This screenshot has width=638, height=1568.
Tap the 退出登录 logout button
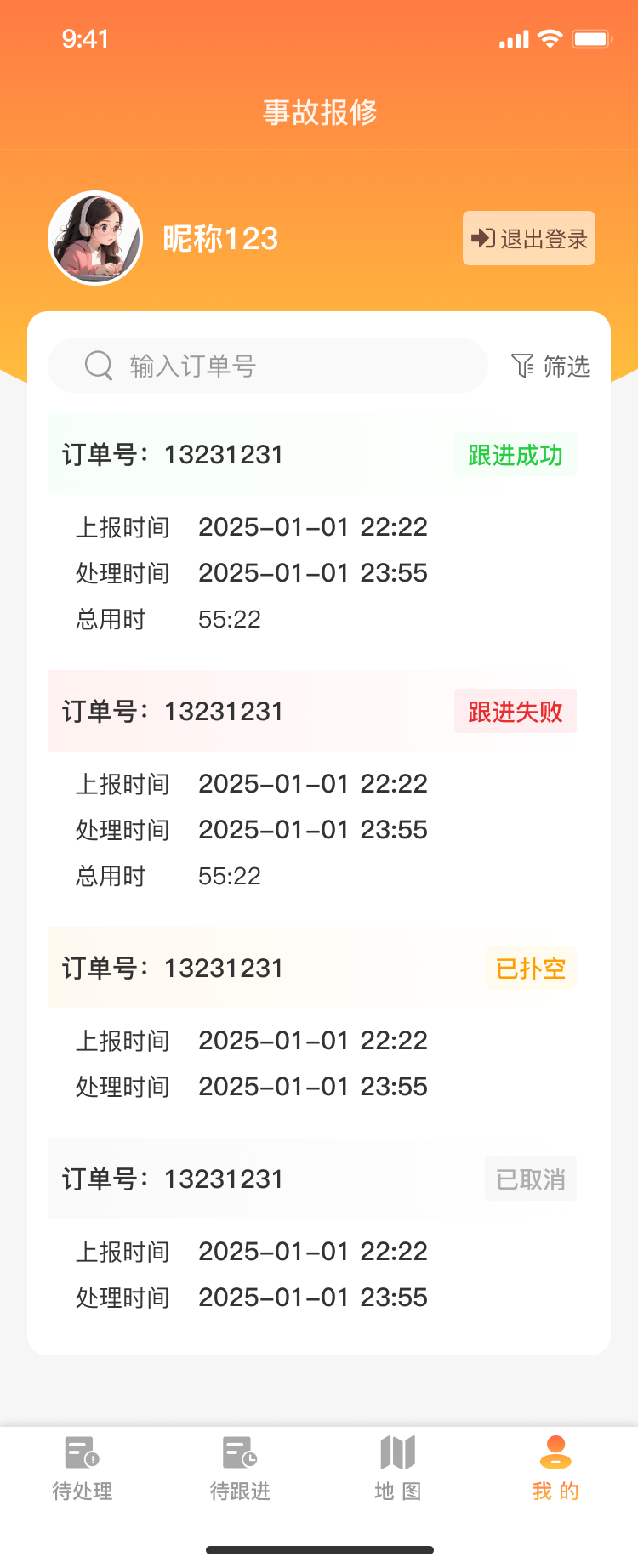coord(528,238)
